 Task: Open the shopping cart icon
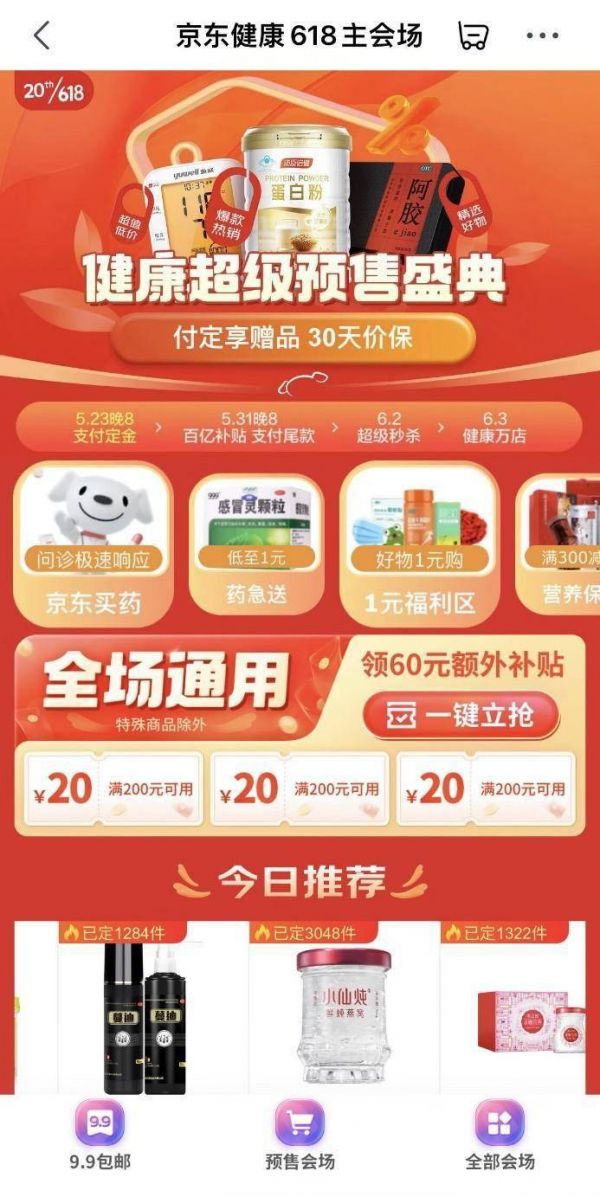point(474,35)
